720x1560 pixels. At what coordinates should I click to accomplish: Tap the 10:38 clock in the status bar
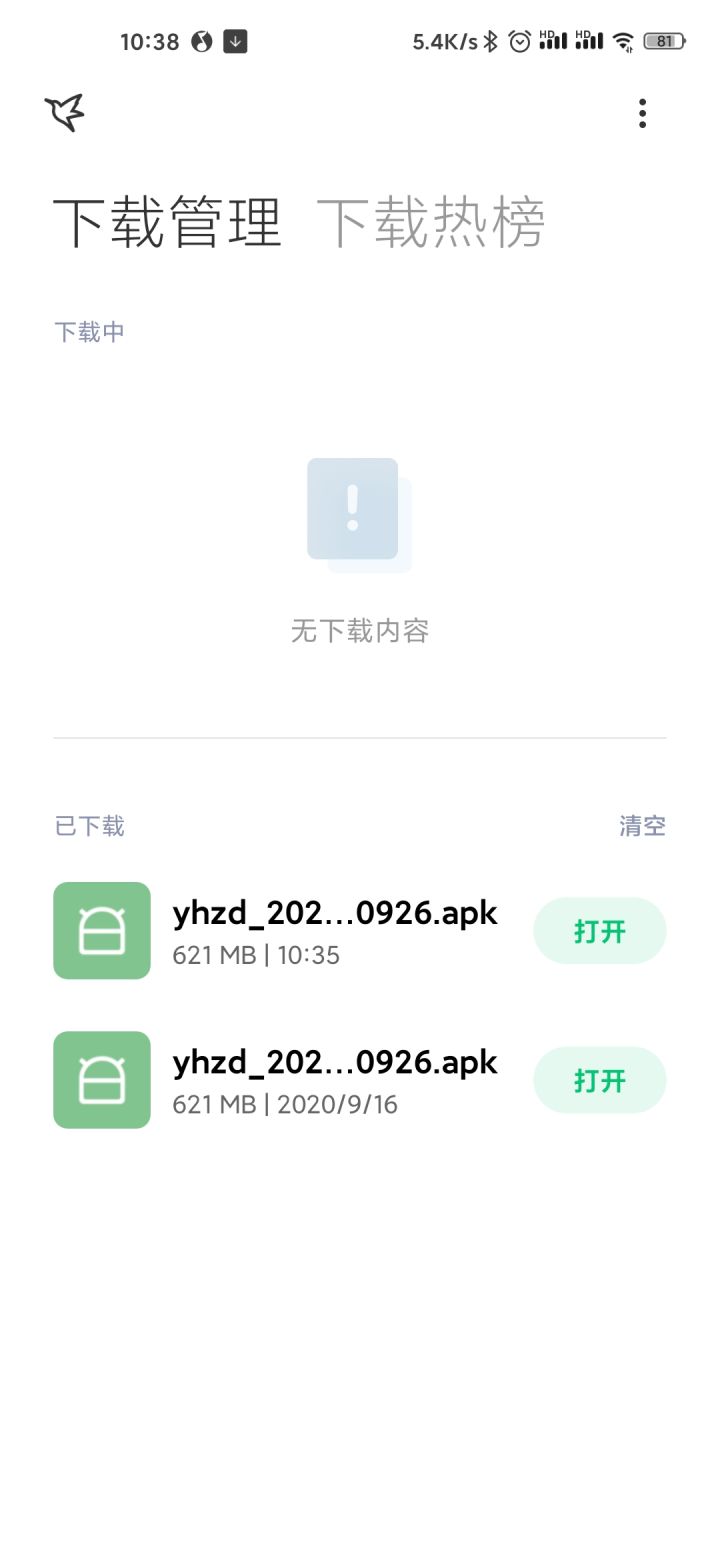point(149,41)
